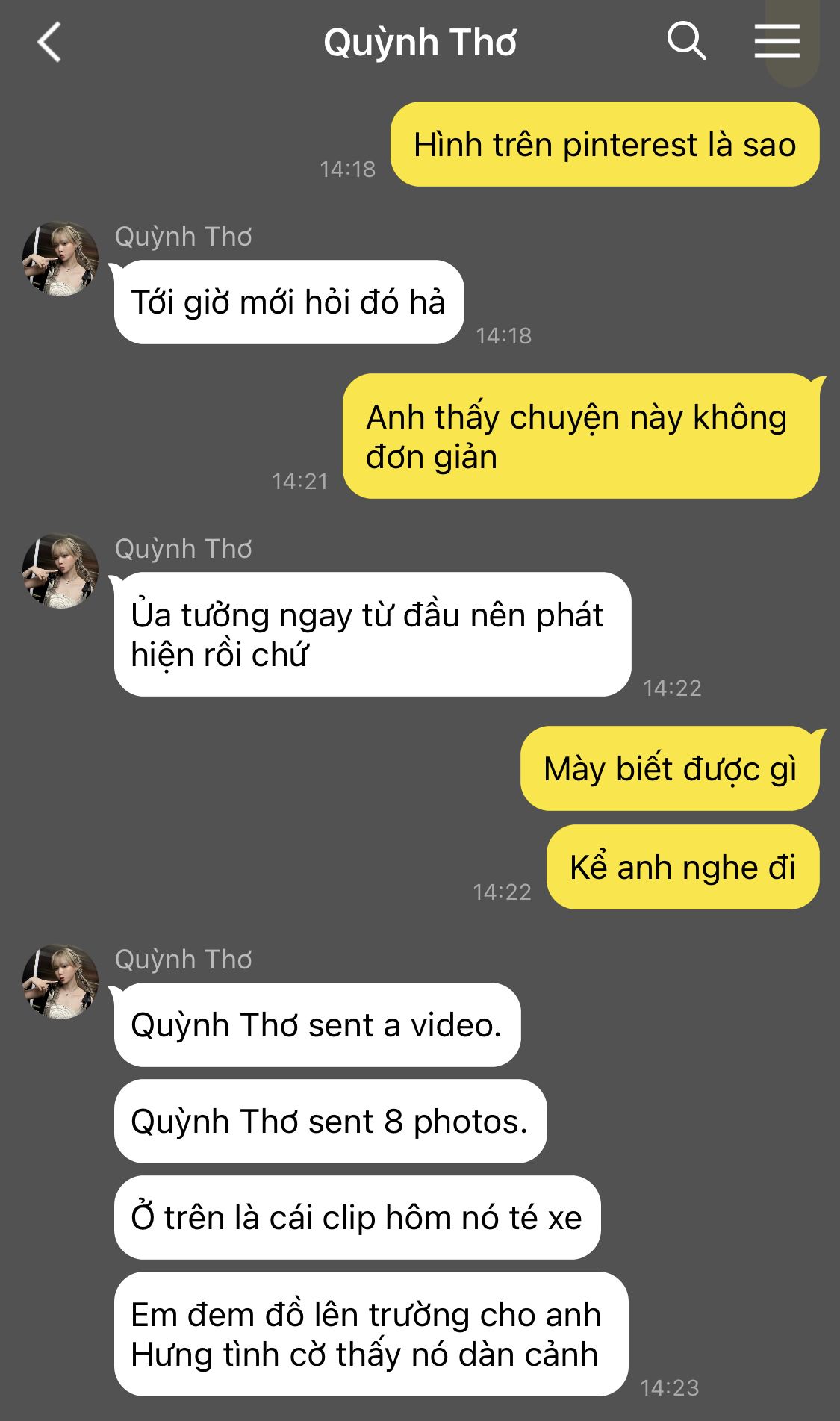Search within this conversation
Screen dimensions: 840x1421
pyautogui.click(x=686, y=41)
